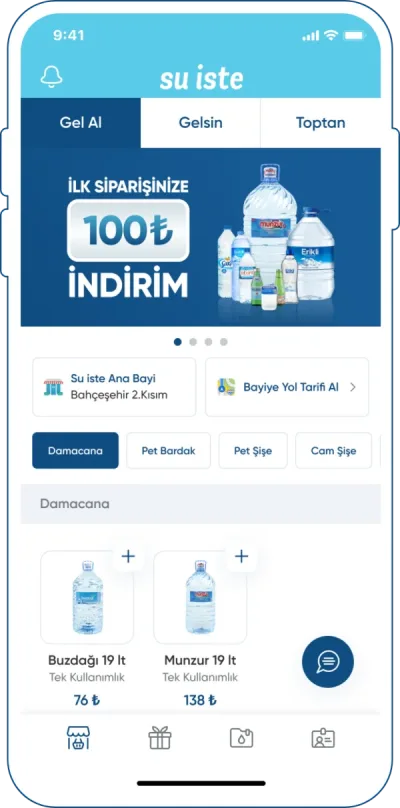This screenshot has width=400, height=808.
Task: Open the floating chat support button
Action: 328,662
